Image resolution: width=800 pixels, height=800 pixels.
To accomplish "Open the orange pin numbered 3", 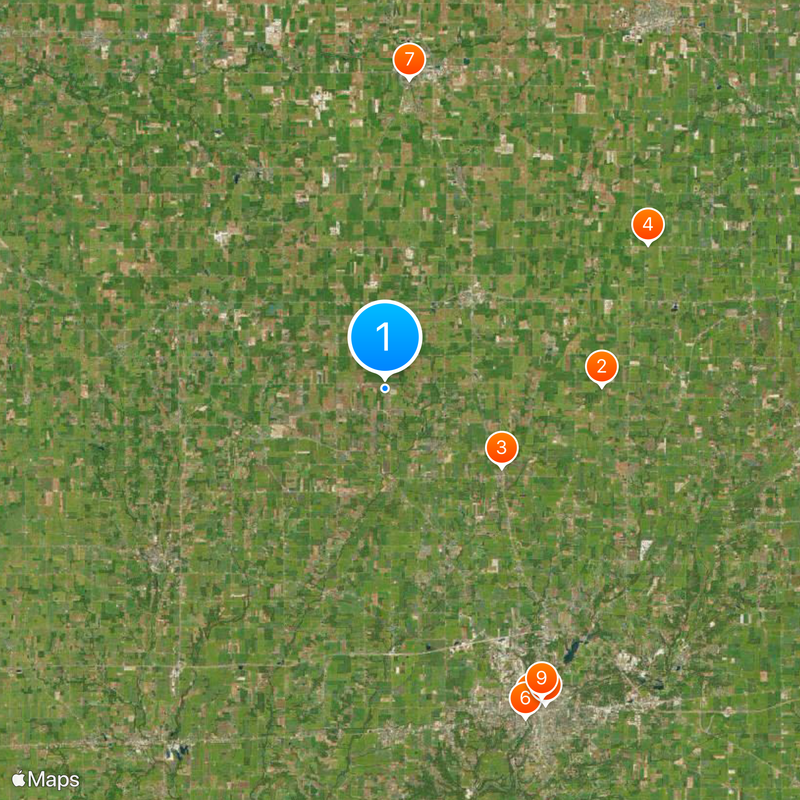I will click(x=501, y=448).
